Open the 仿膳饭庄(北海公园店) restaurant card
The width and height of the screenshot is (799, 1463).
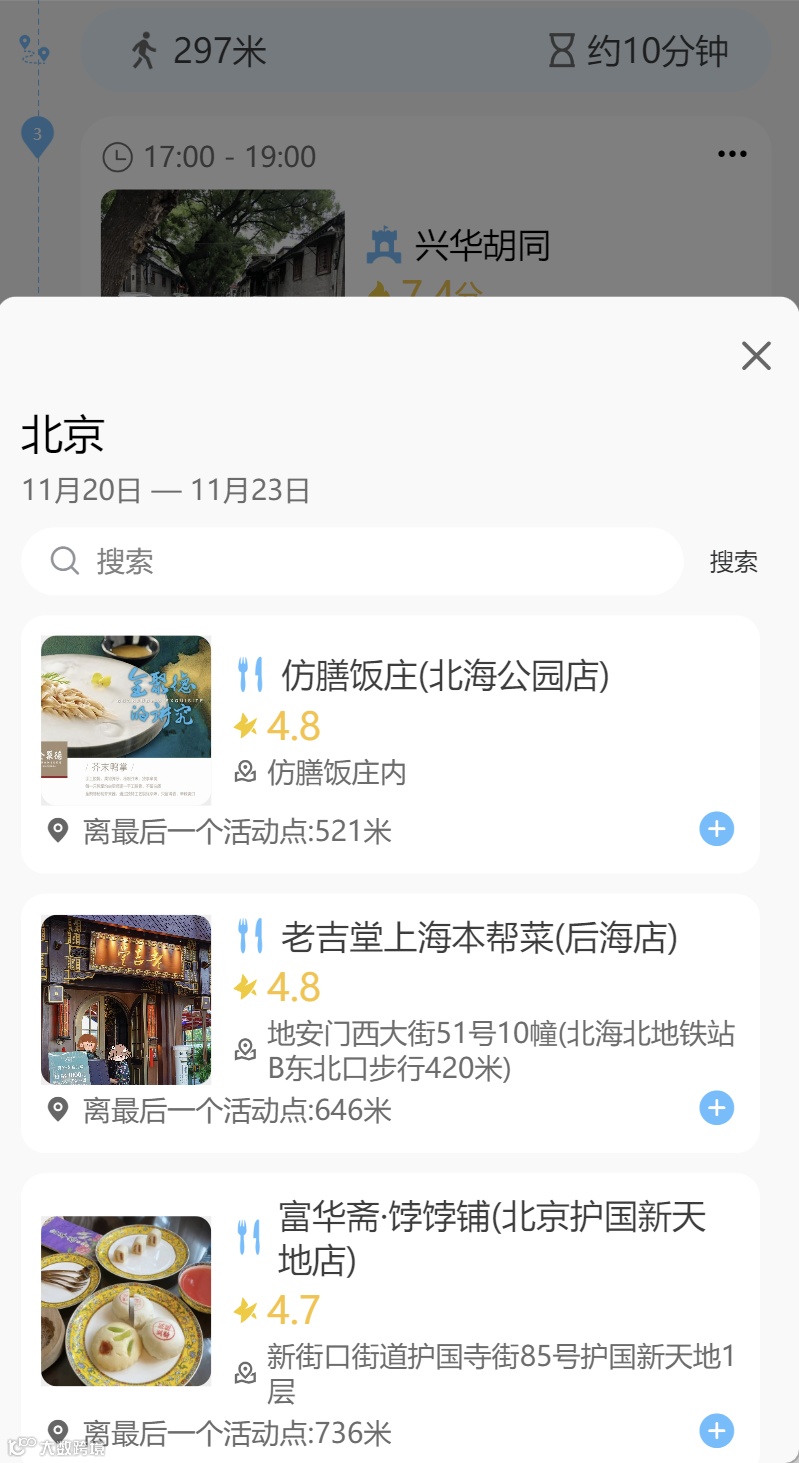click(x=444, y=676)
